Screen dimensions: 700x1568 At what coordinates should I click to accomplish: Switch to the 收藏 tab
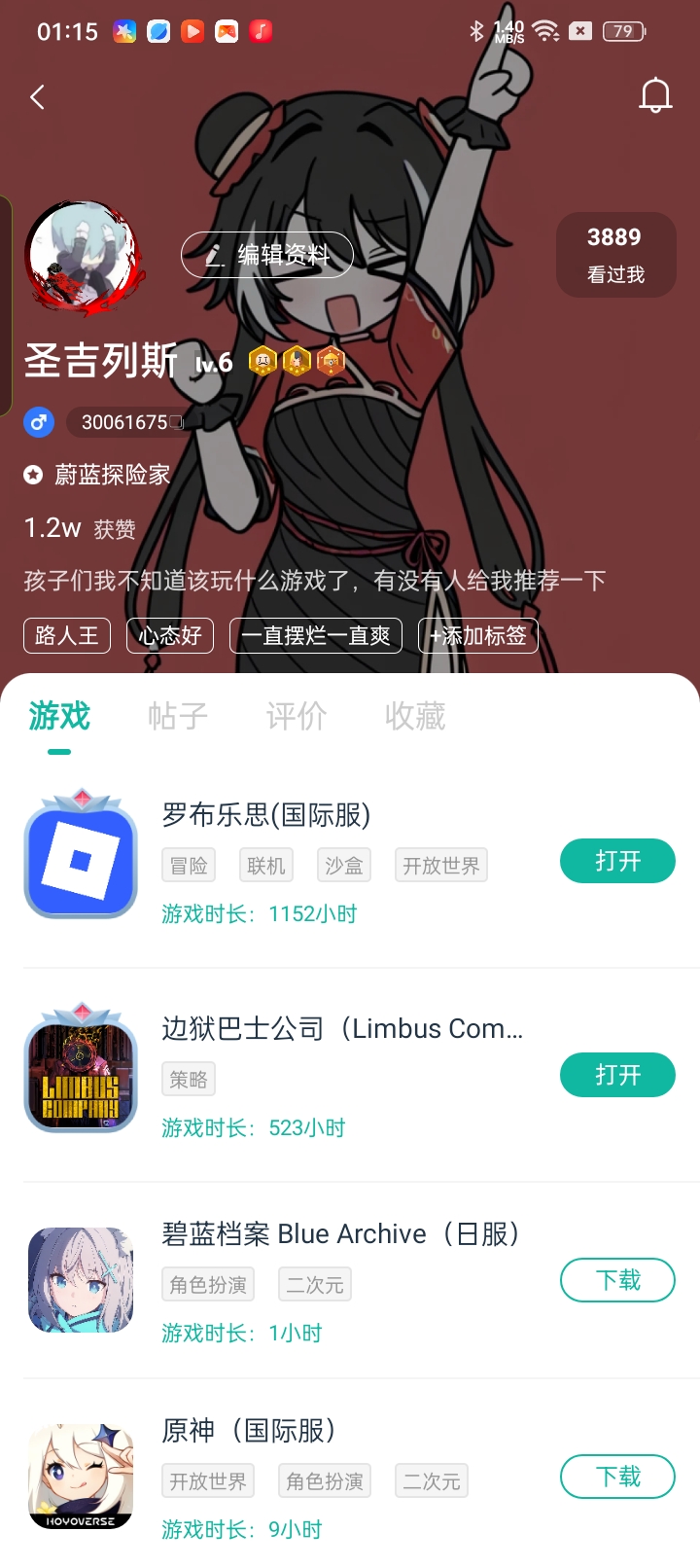[x=414, y=717]
